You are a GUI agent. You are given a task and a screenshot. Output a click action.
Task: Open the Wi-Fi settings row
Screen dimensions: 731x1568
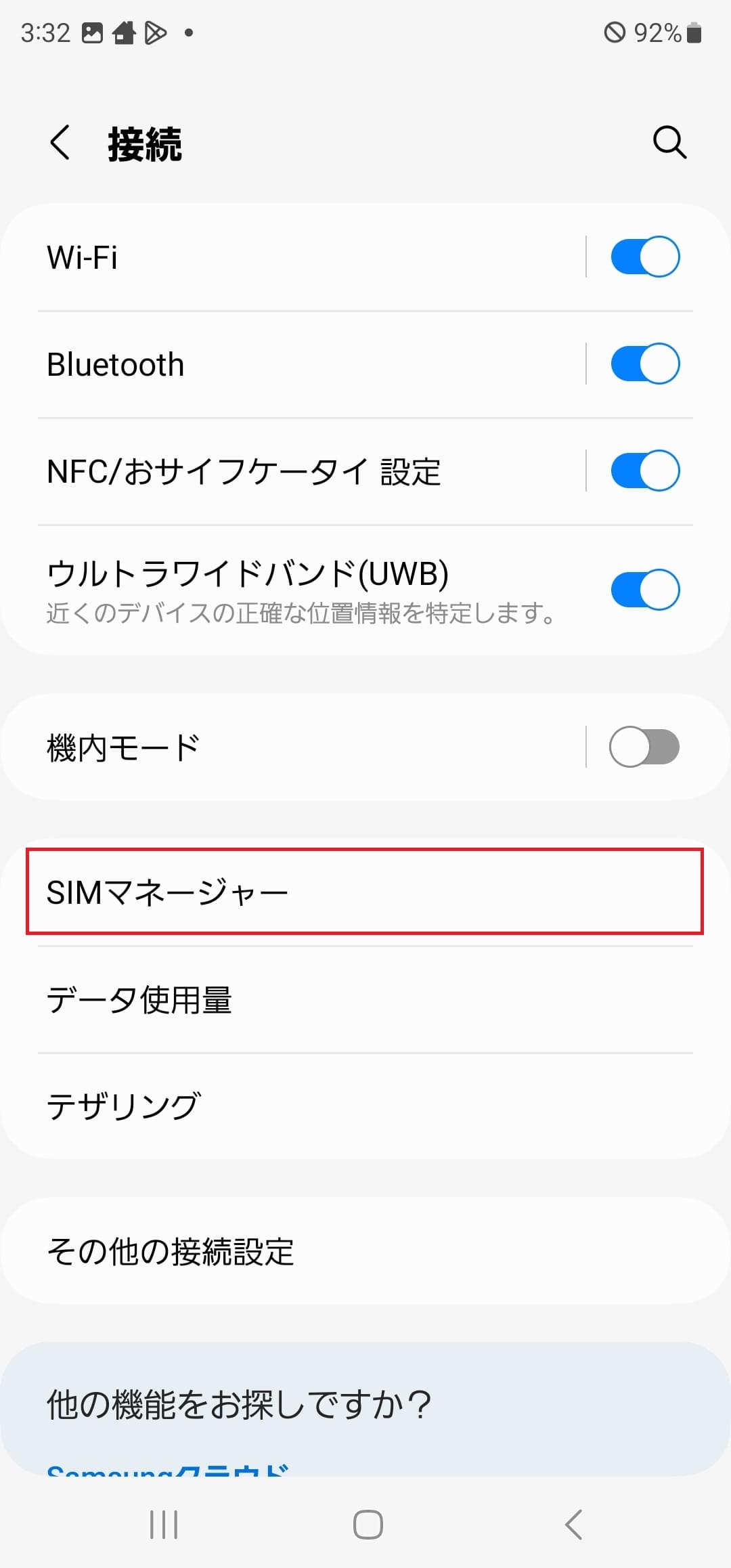[x=311, y=257]
